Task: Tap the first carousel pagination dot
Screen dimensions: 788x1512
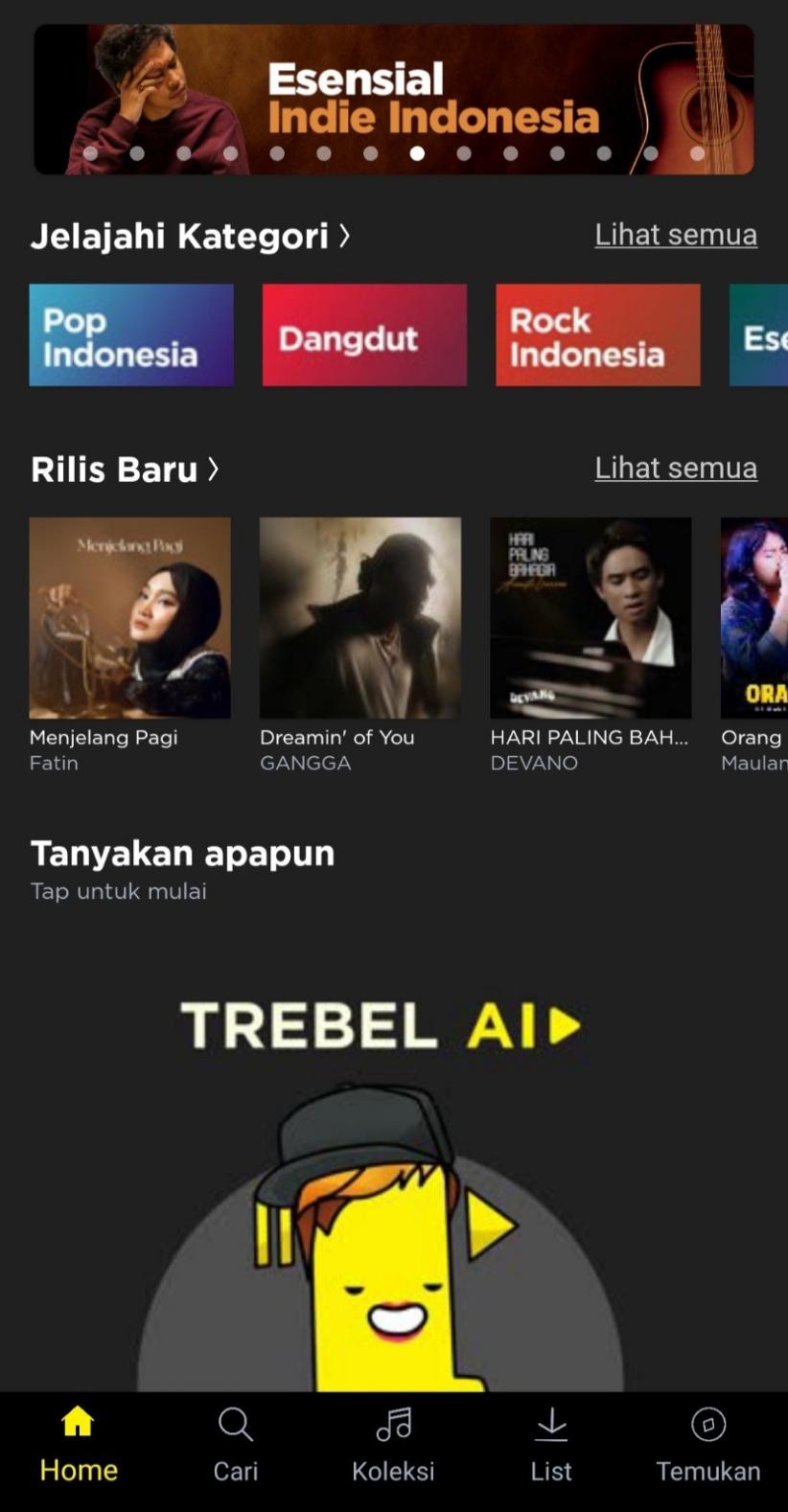Action: [x=90, y=151]
